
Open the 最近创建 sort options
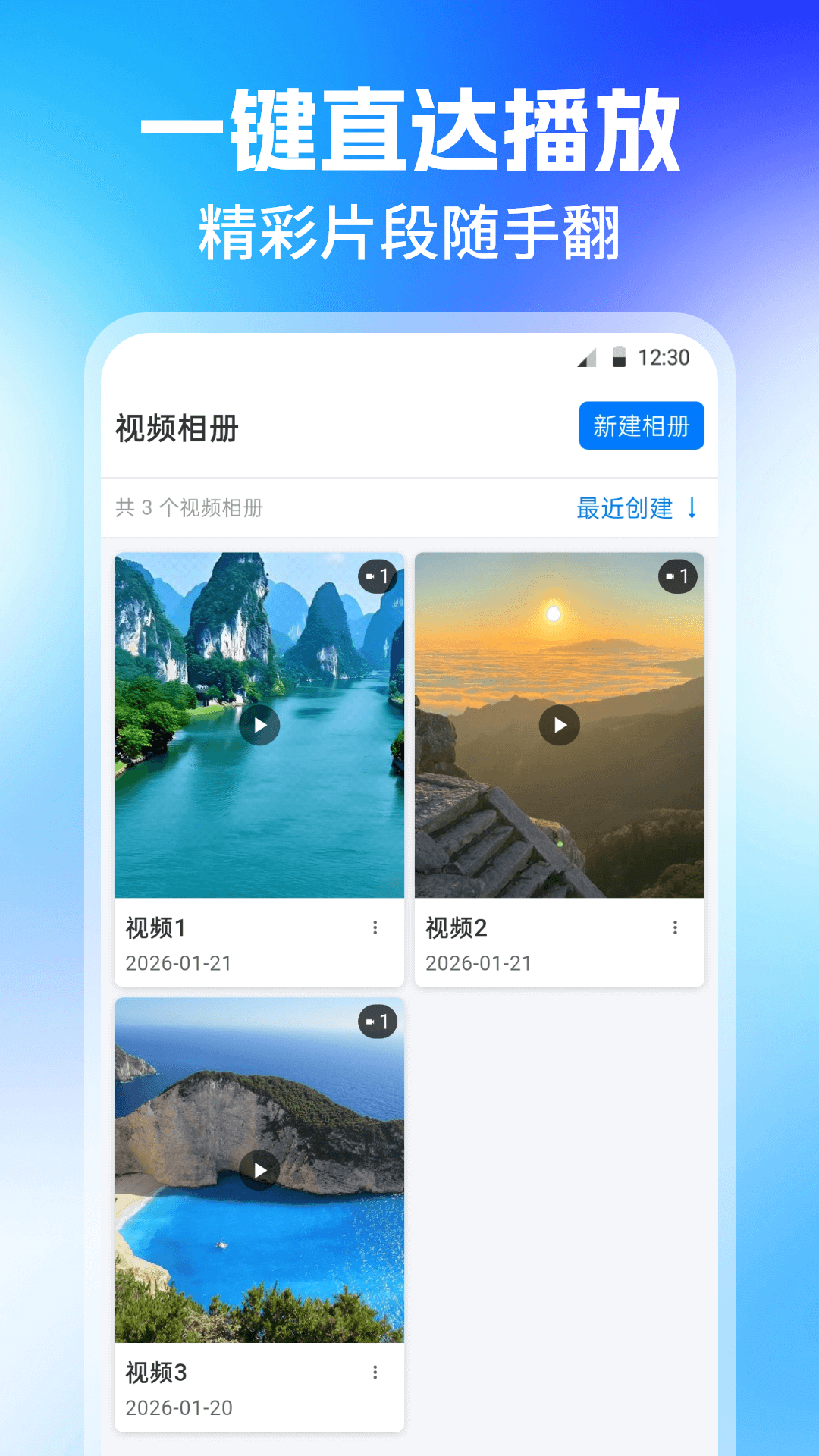pos(626,510)
